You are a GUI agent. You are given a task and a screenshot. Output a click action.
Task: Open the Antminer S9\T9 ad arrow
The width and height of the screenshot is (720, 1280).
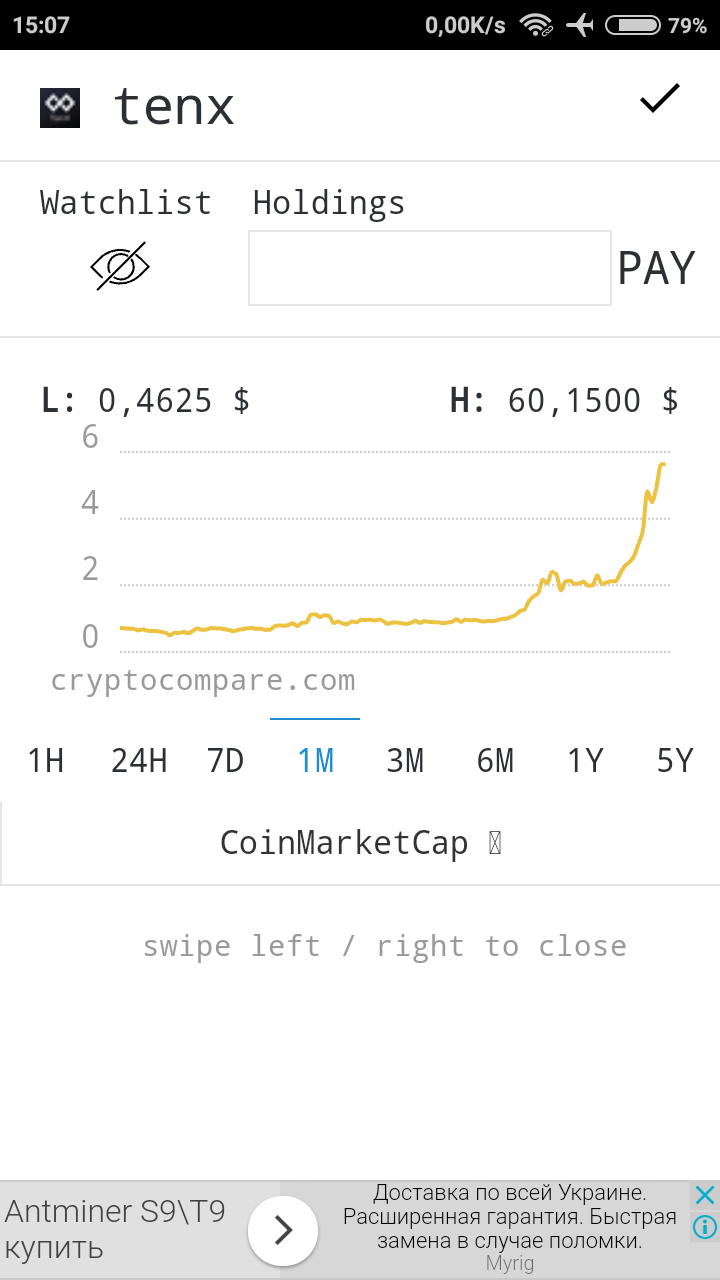coord(283,1231)
